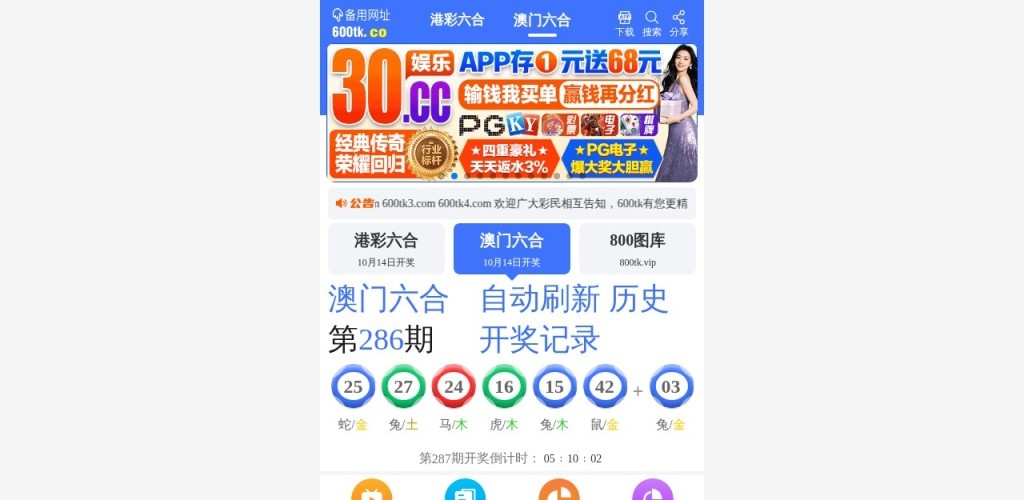This screenshot has height=500, width=1024.
Task: Switch to 港彩六合 top tab
Action: tap(457, 20)
